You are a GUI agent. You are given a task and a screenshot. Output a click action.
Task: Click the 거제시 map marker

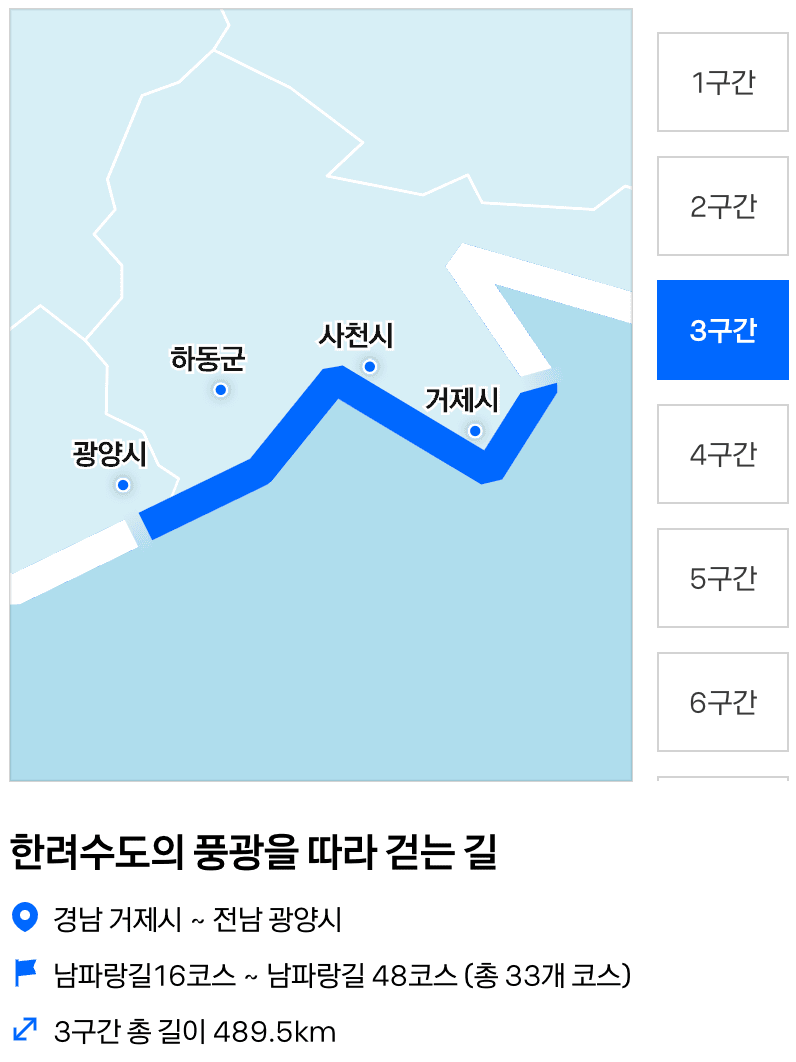[474, 429]
